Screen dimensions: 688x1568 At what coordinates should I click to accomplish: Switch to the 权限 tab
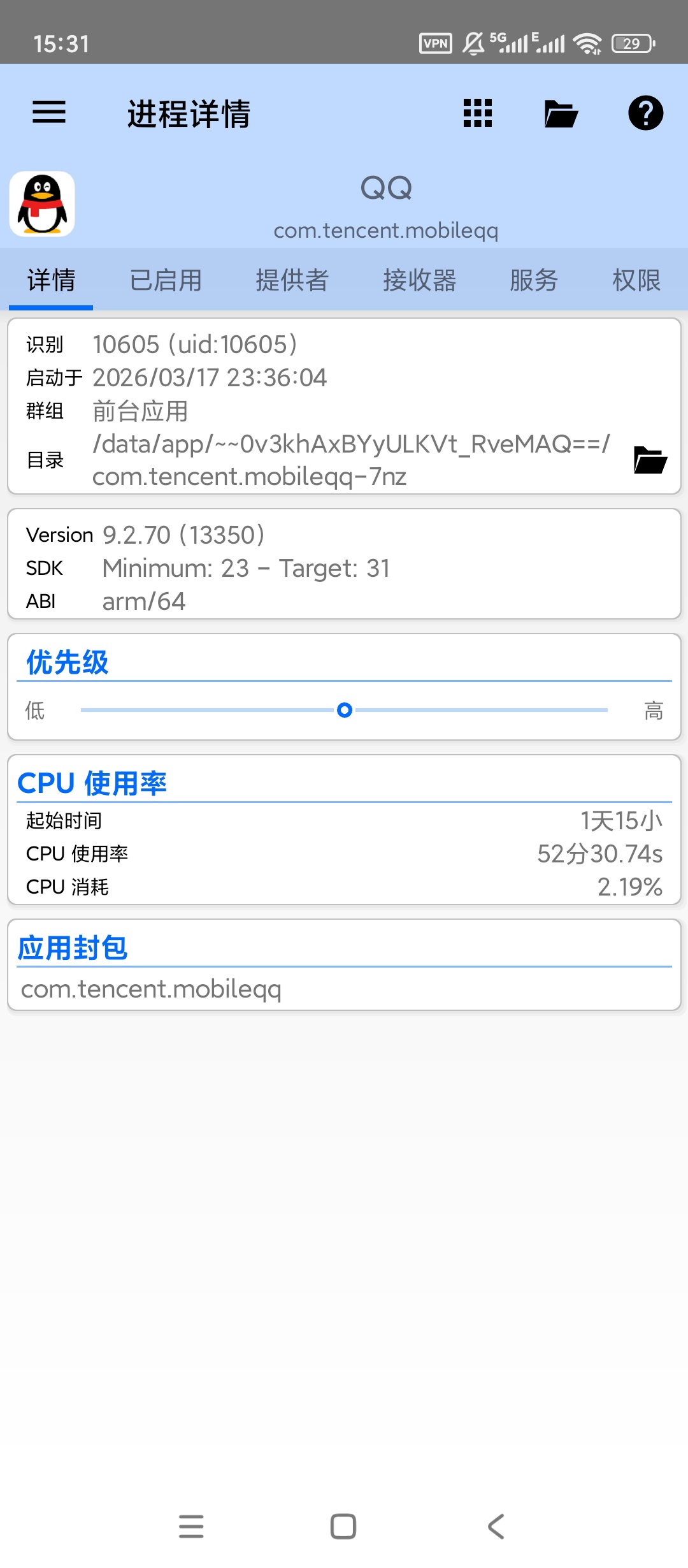coord(636,280)
